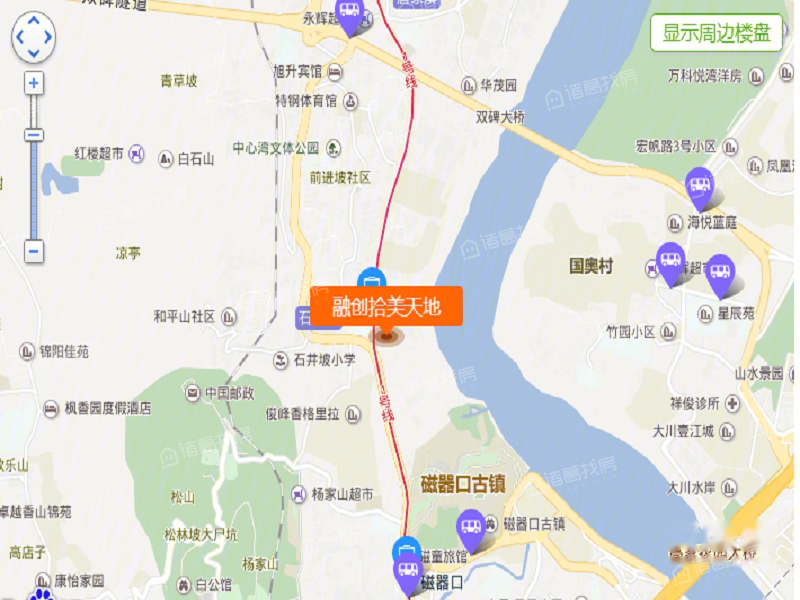
Task: Tap the bus stop marker near 海悦蓝庭
Action: [x=699, y=185]
